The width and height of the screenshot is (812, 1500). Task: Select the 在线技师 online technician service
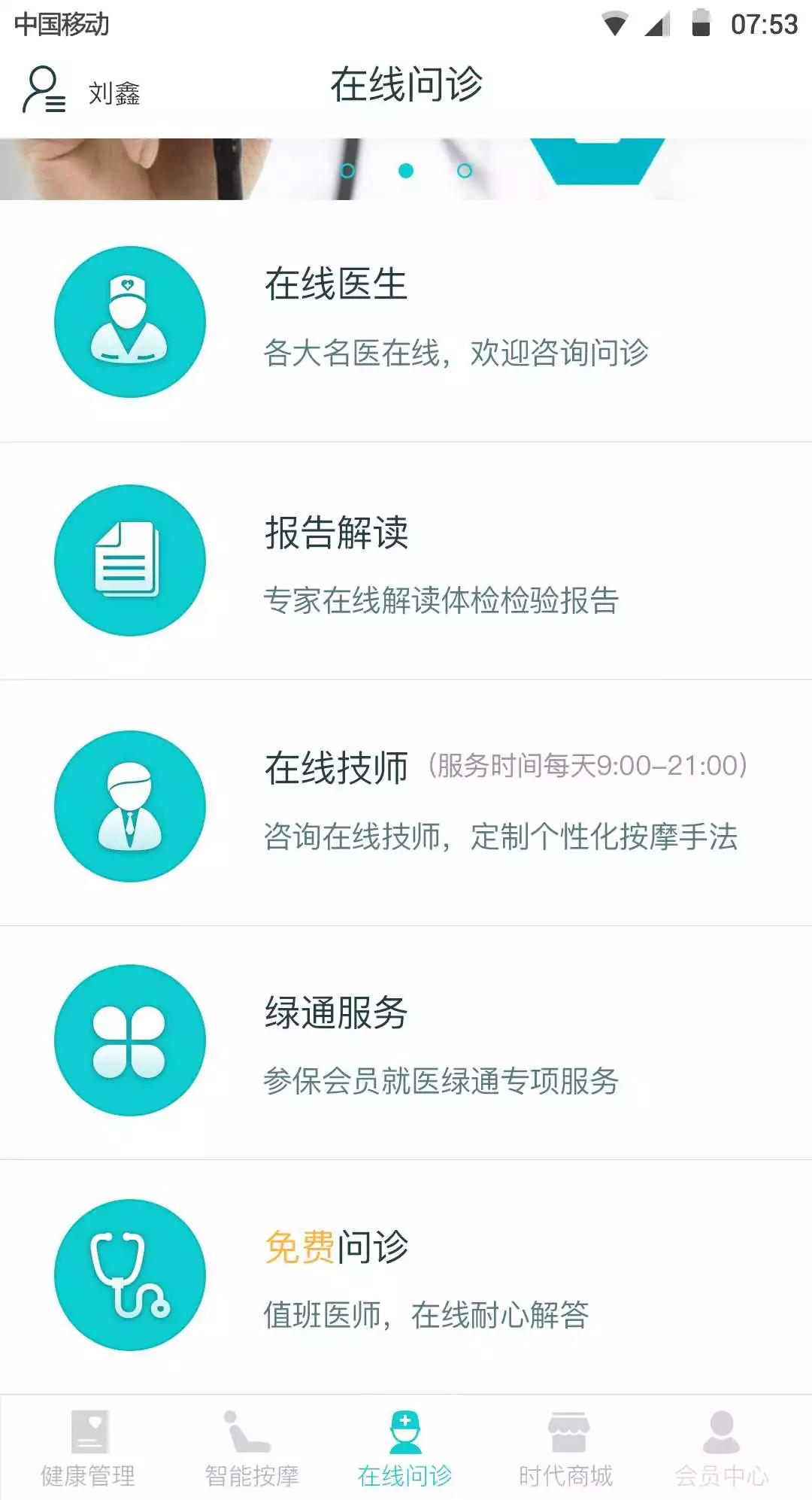pyautogui.click(x=406, y=803)
